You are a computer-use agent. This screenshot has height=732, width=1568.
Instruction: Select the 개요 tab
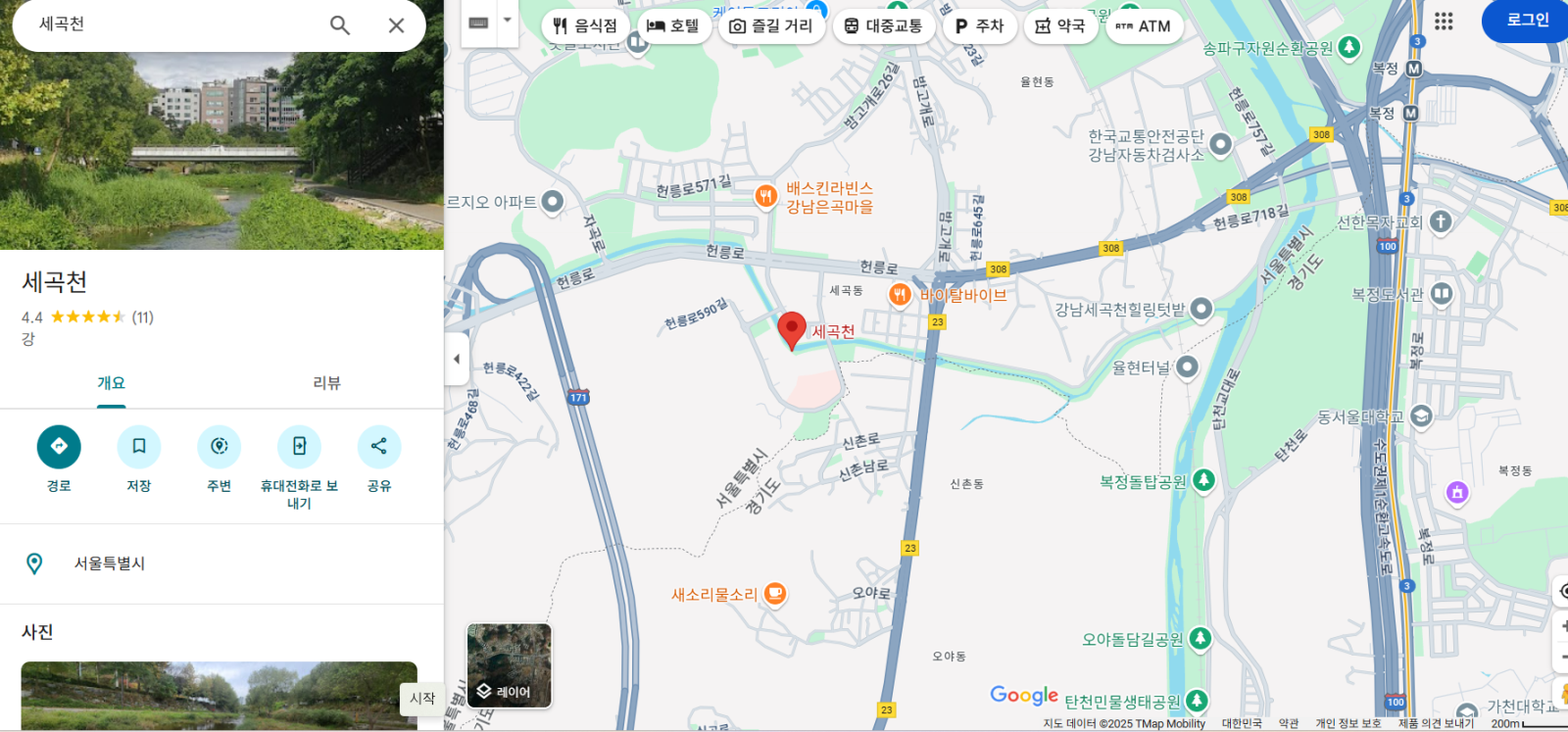[111, 383]
